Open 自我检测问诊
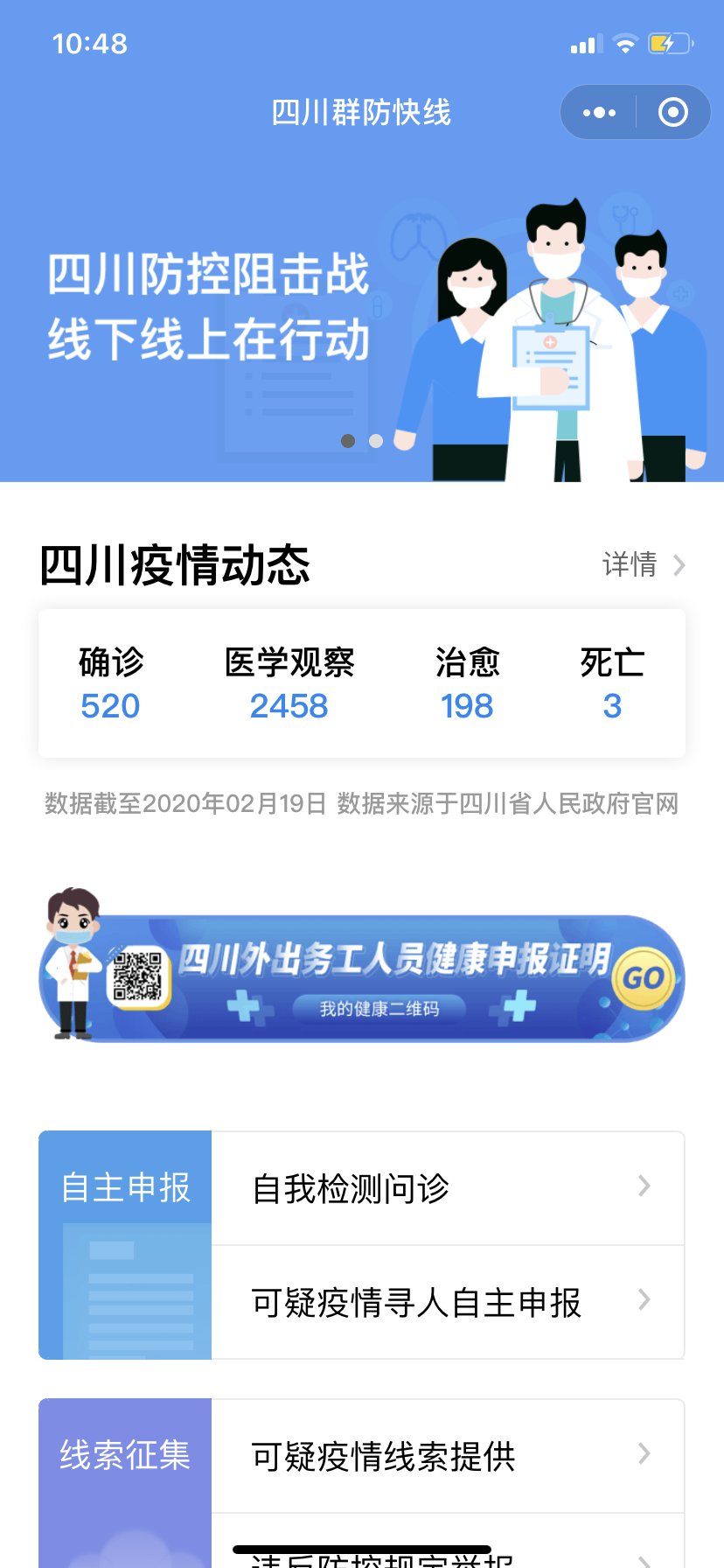 (x=448, y=1188)
